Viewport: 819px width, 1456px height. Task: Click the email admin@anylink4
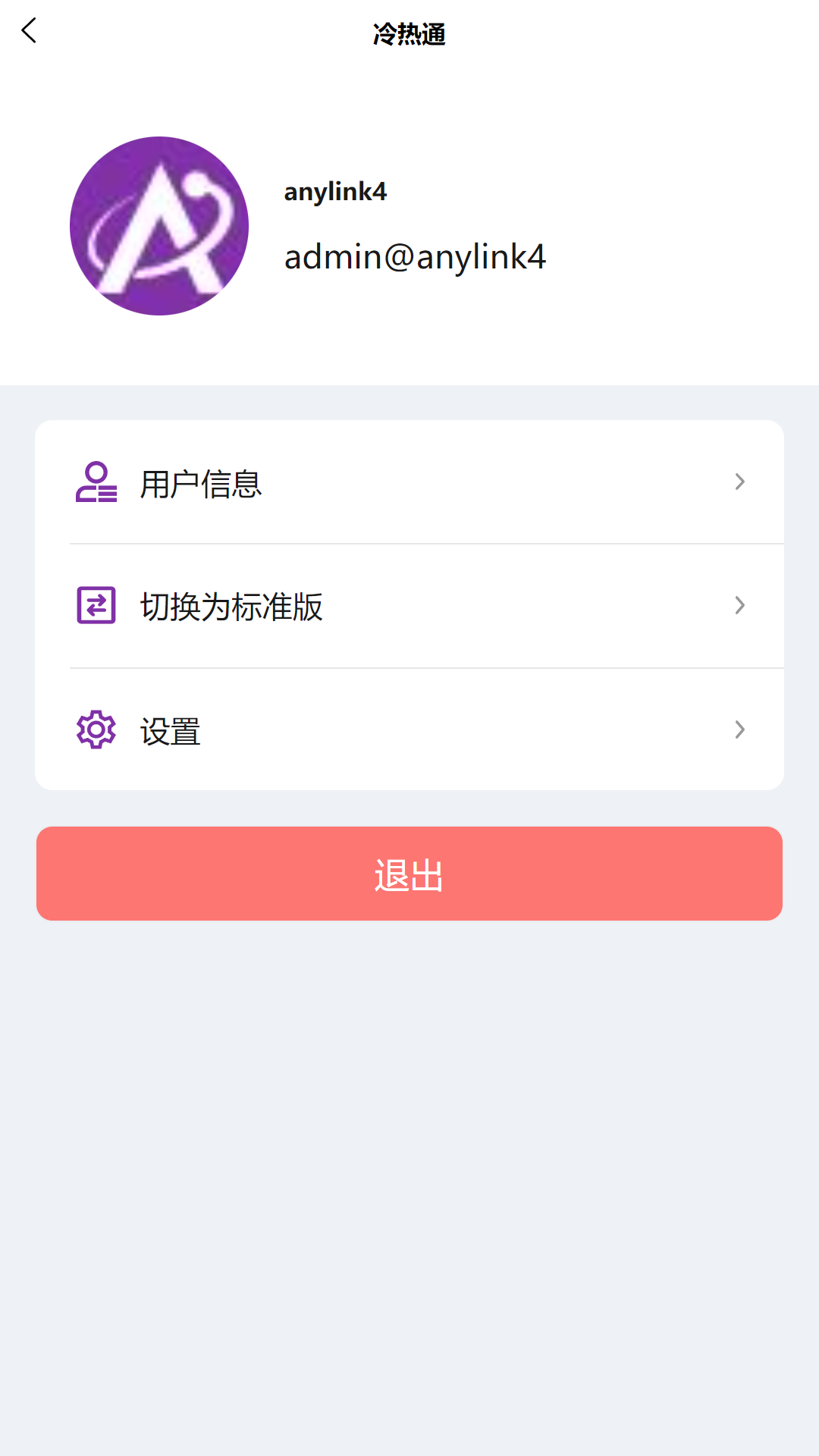coord(416,256)
